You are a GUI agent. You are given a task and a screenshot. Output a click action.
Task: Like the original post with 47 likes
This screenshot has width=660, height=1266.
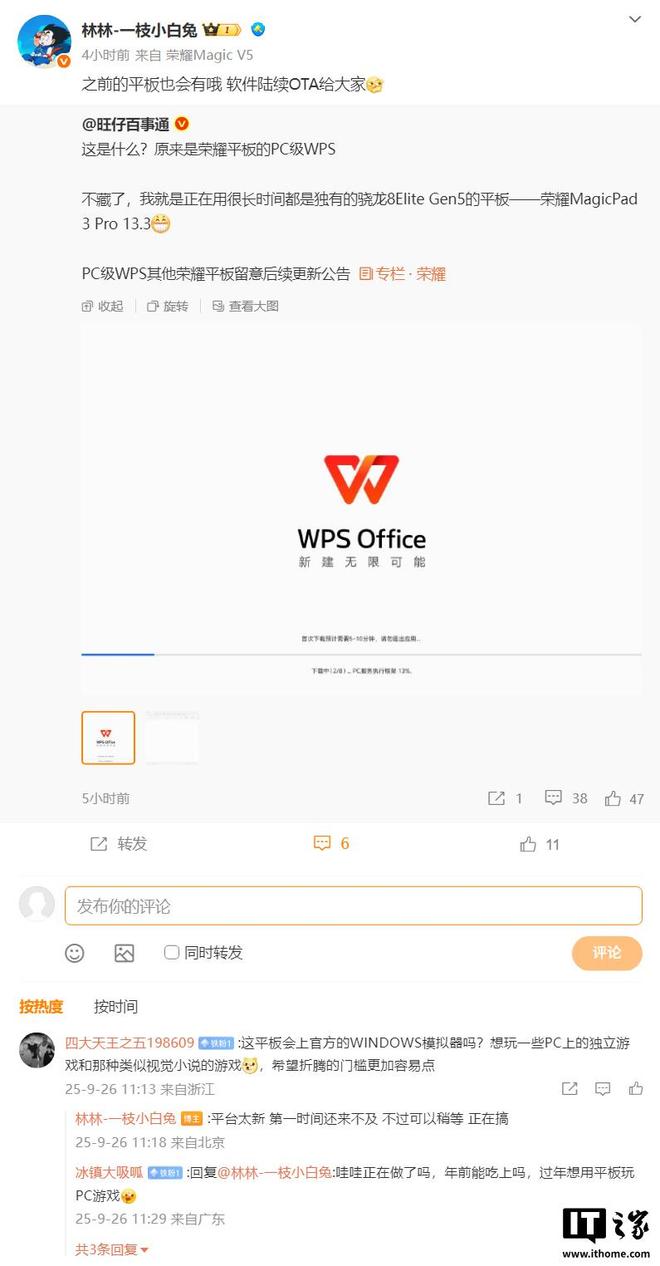coord(624,799)
